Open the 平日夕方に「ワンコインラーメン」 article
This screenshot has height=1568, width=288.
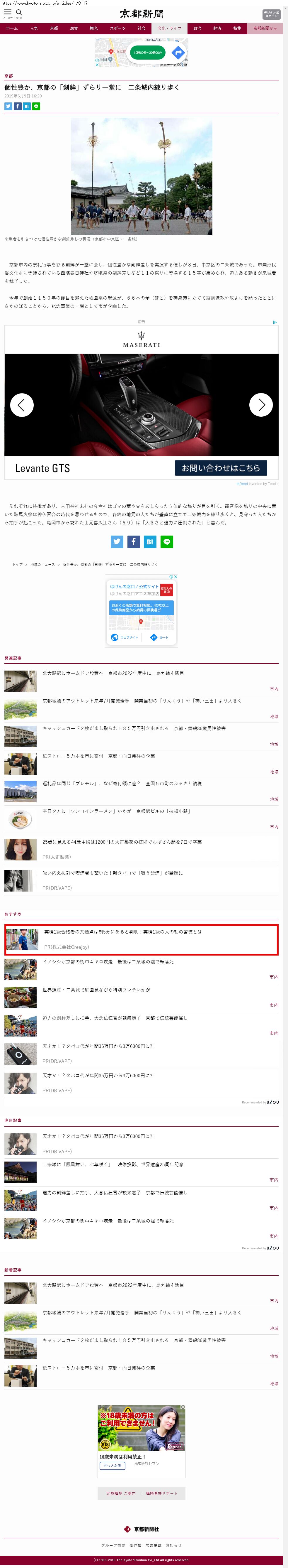pos(116,811)
